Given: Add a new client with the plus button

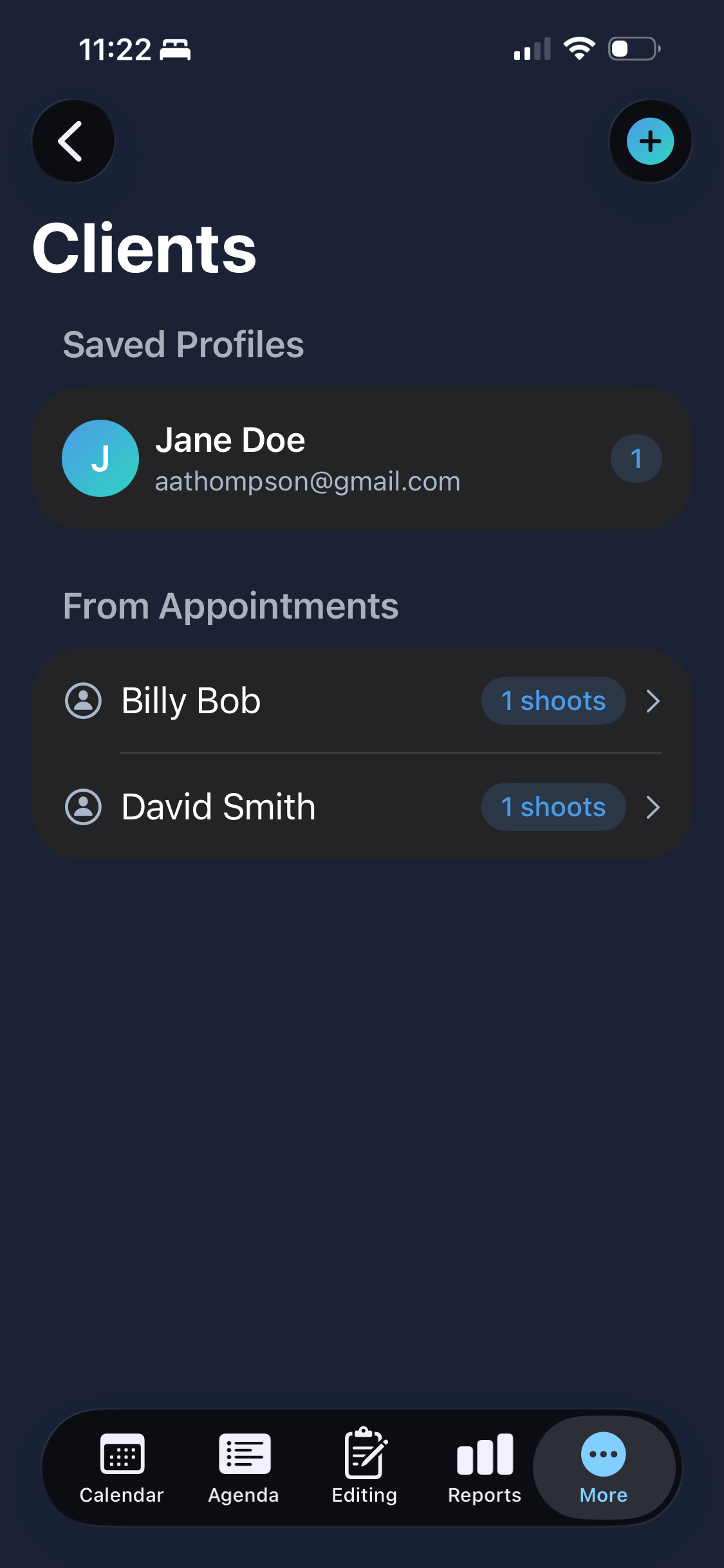Looking at the screenshot, I should coord(650,141).
